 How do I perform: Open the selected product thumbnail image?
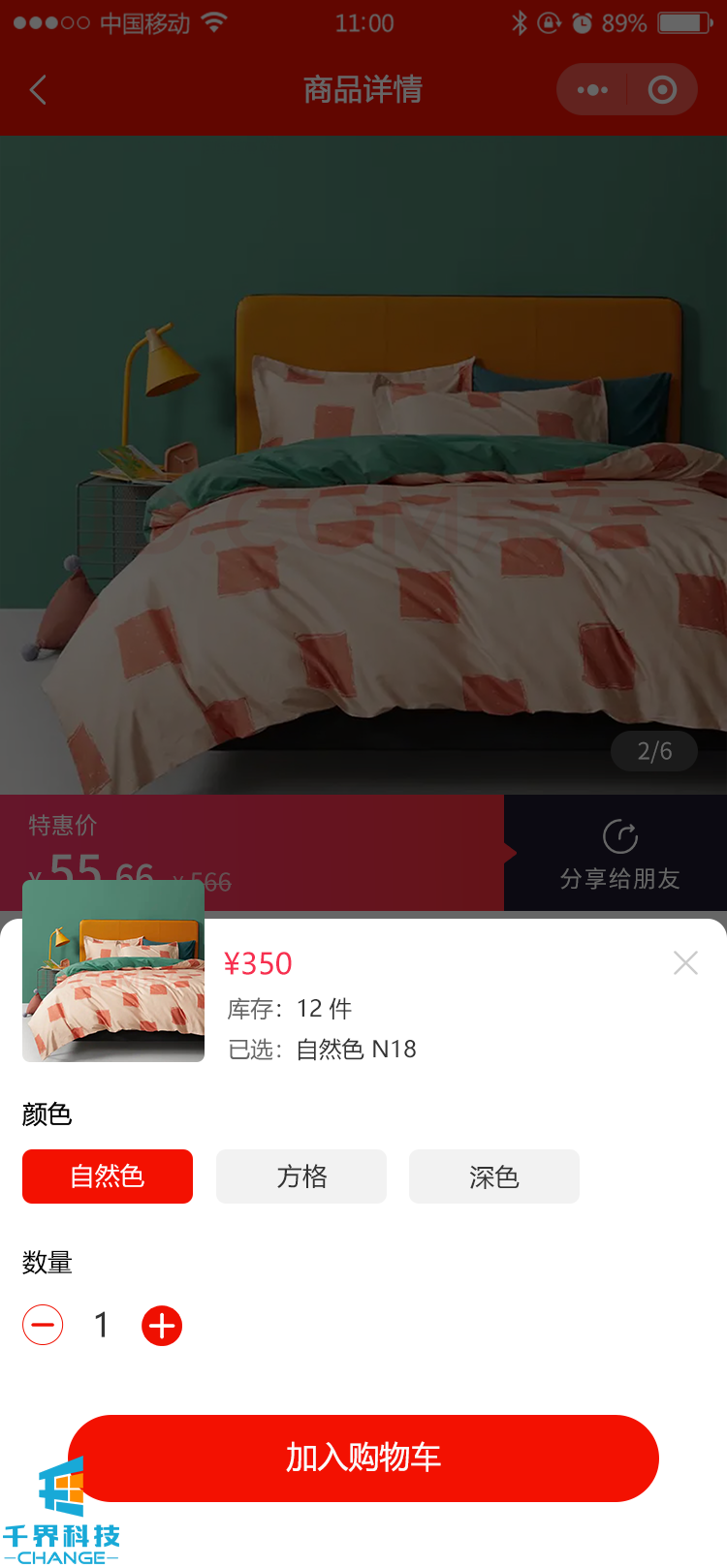pos(113,971)
